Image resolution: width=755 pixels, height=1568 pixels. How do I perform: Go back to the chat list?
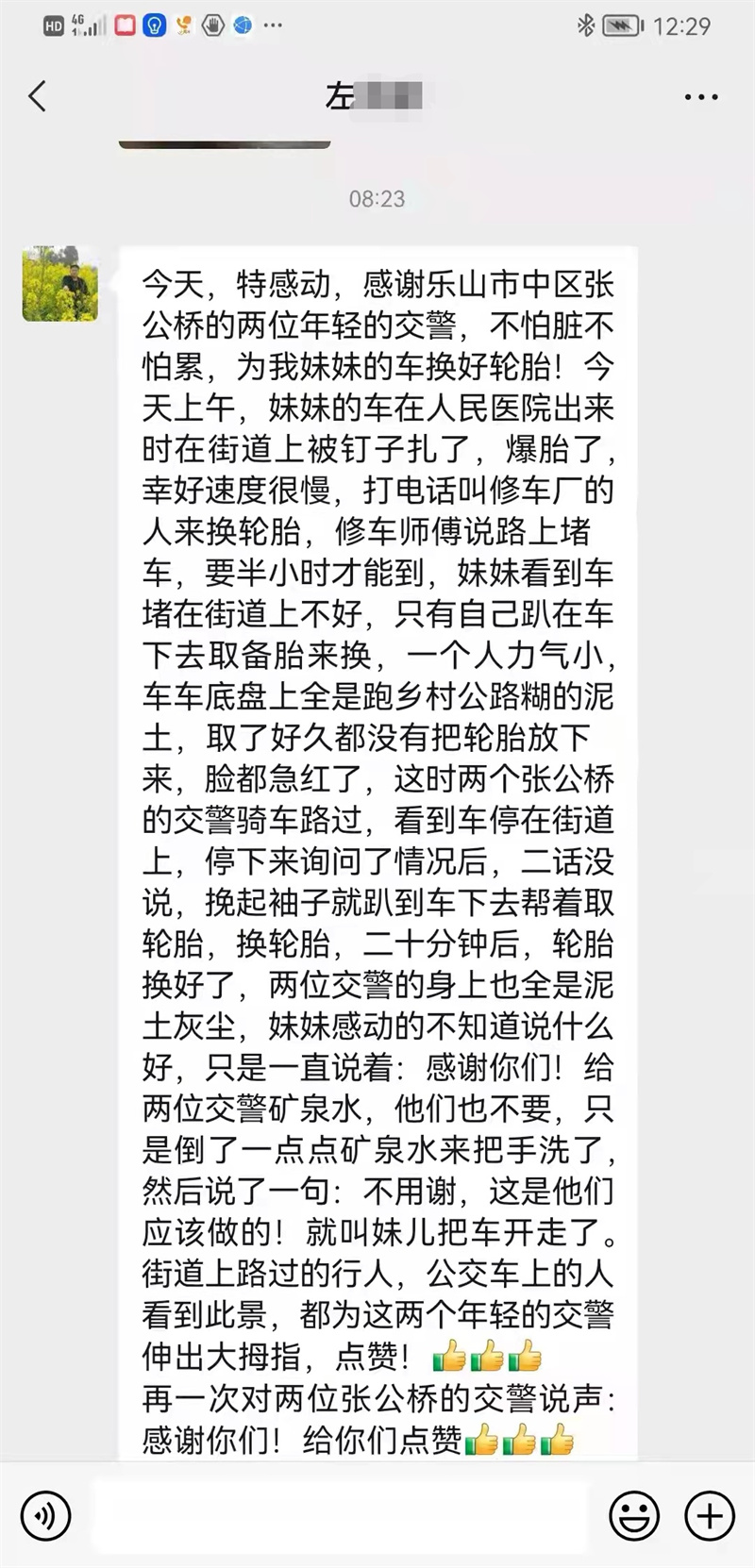click(38, 96)
